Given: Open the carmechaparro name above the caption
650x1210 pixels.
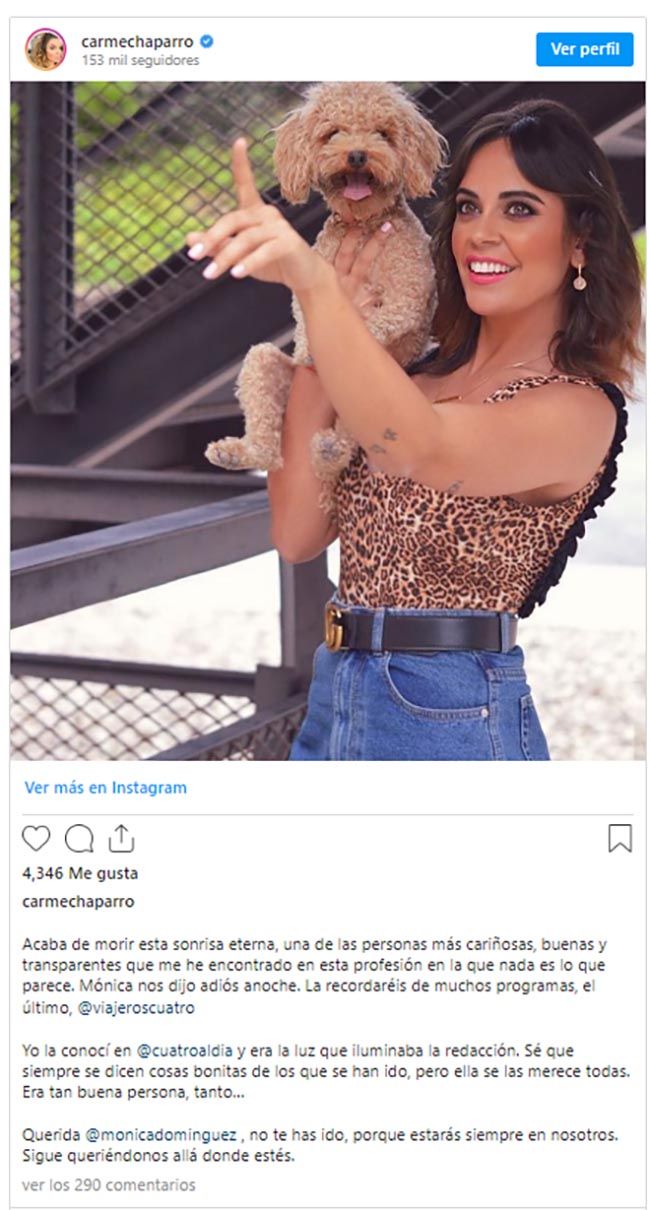Looking at the screenshot, I should [x=78, y=901].
